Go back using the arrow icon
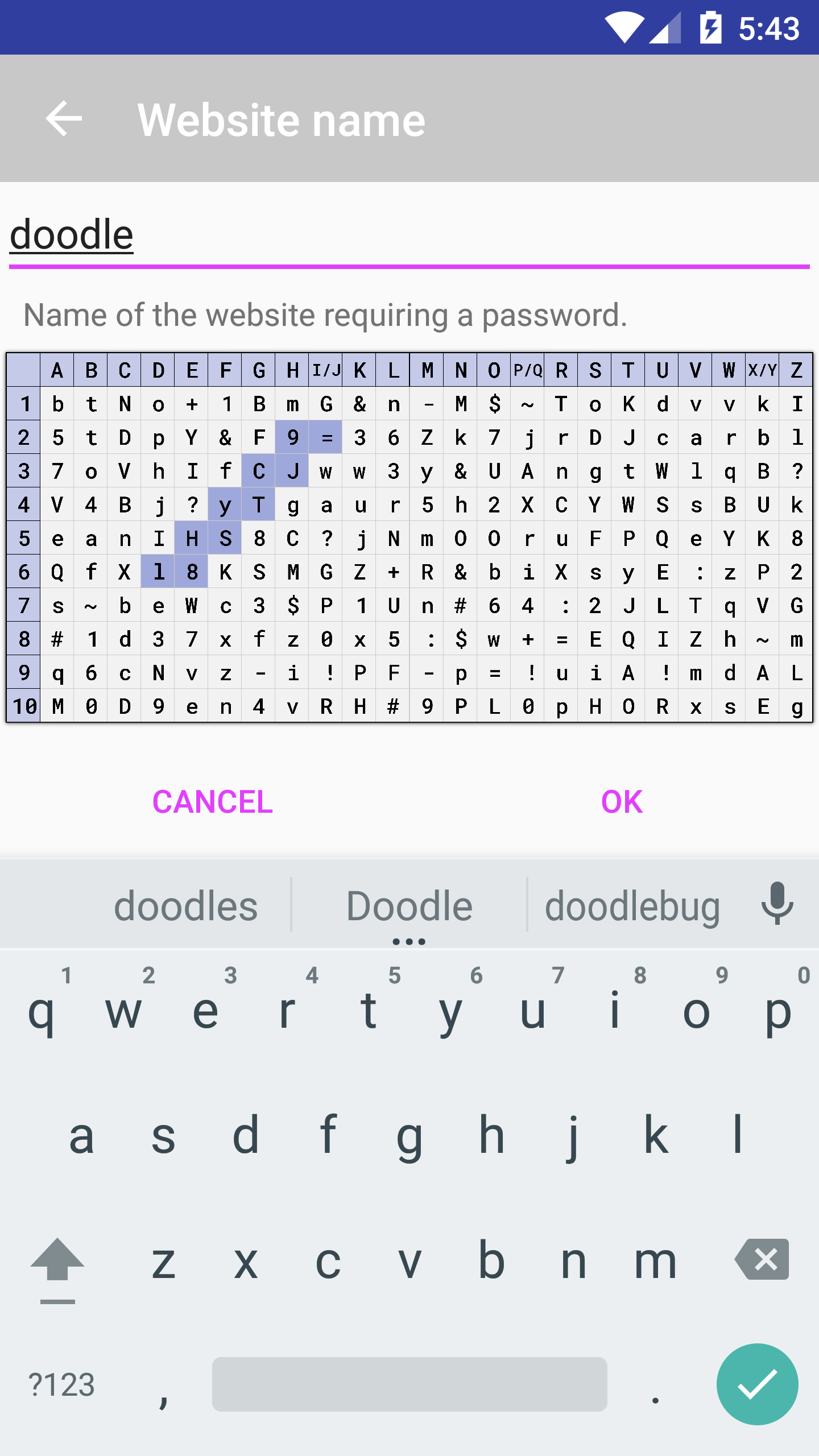 pos(64,119)
